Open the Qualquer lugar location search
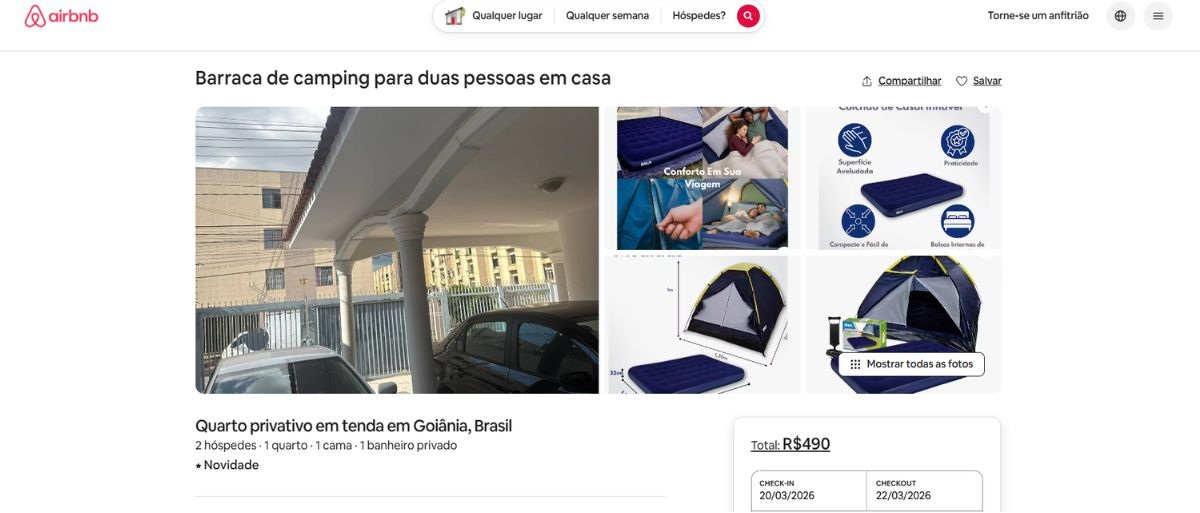The width and height of the screenshot is (1200, 513). 506,16
